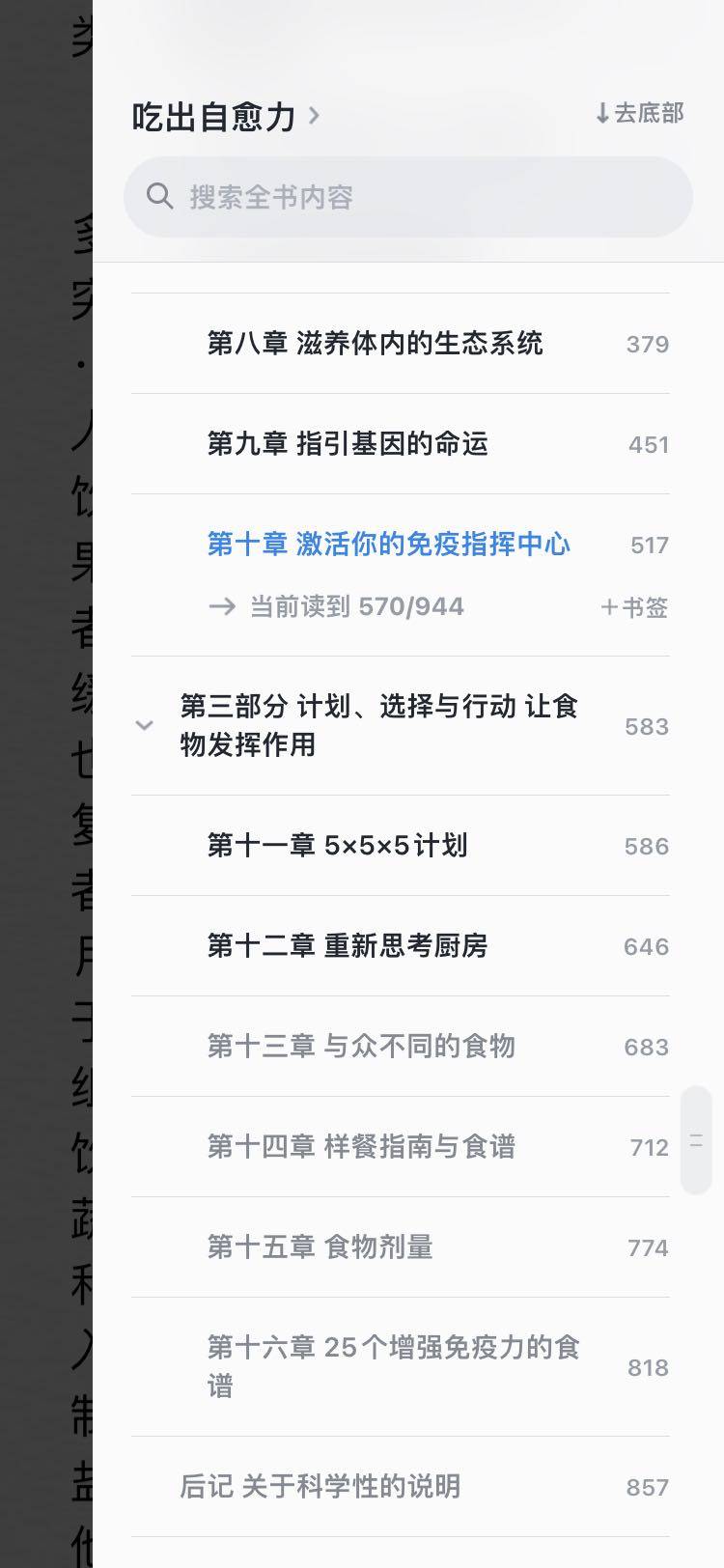This screenshot has width=724, height=1568.
Task: Tap the contents scrollbar handle
Action: pos(696,1141)
